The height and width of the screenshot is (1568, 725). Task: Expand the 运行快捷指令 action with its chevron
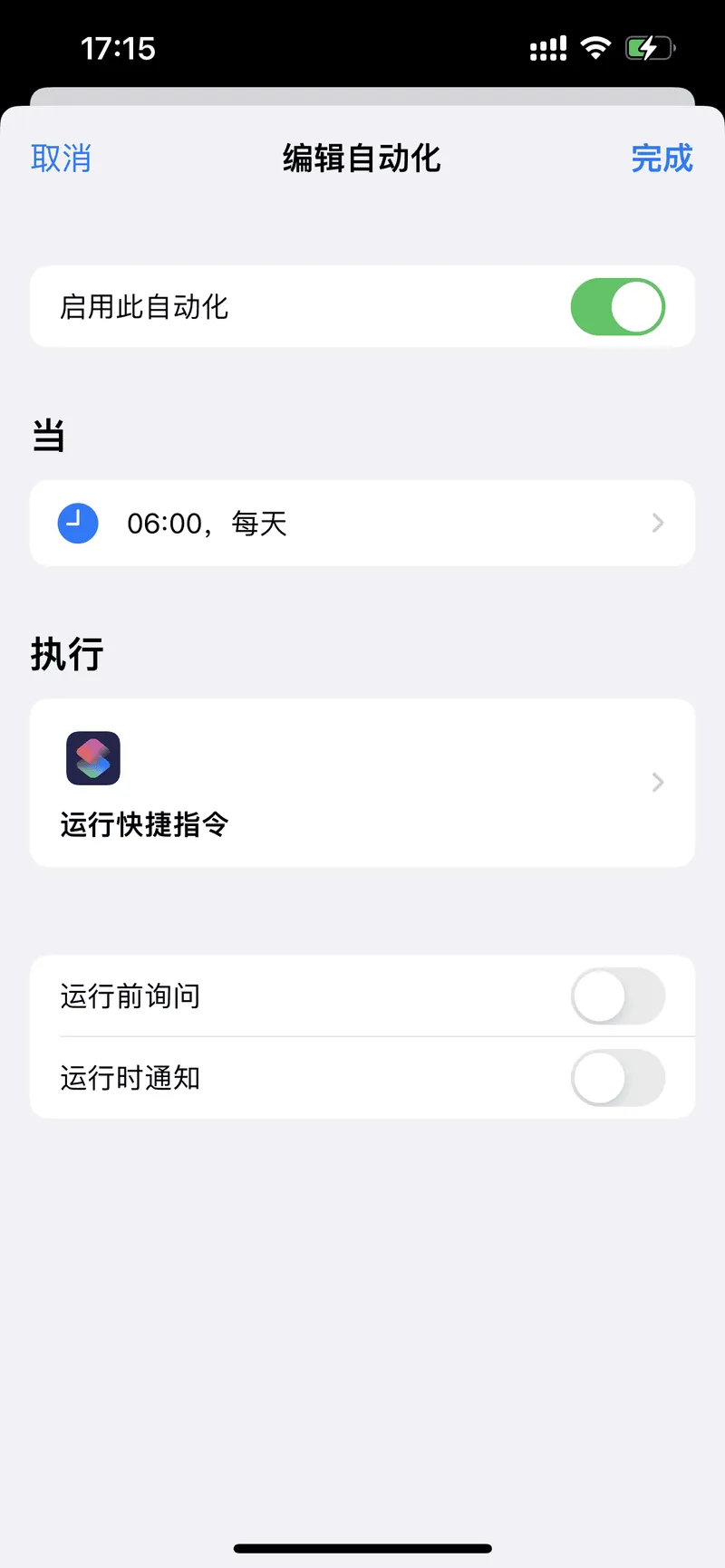pyautogui.click(x=657, y=782)
